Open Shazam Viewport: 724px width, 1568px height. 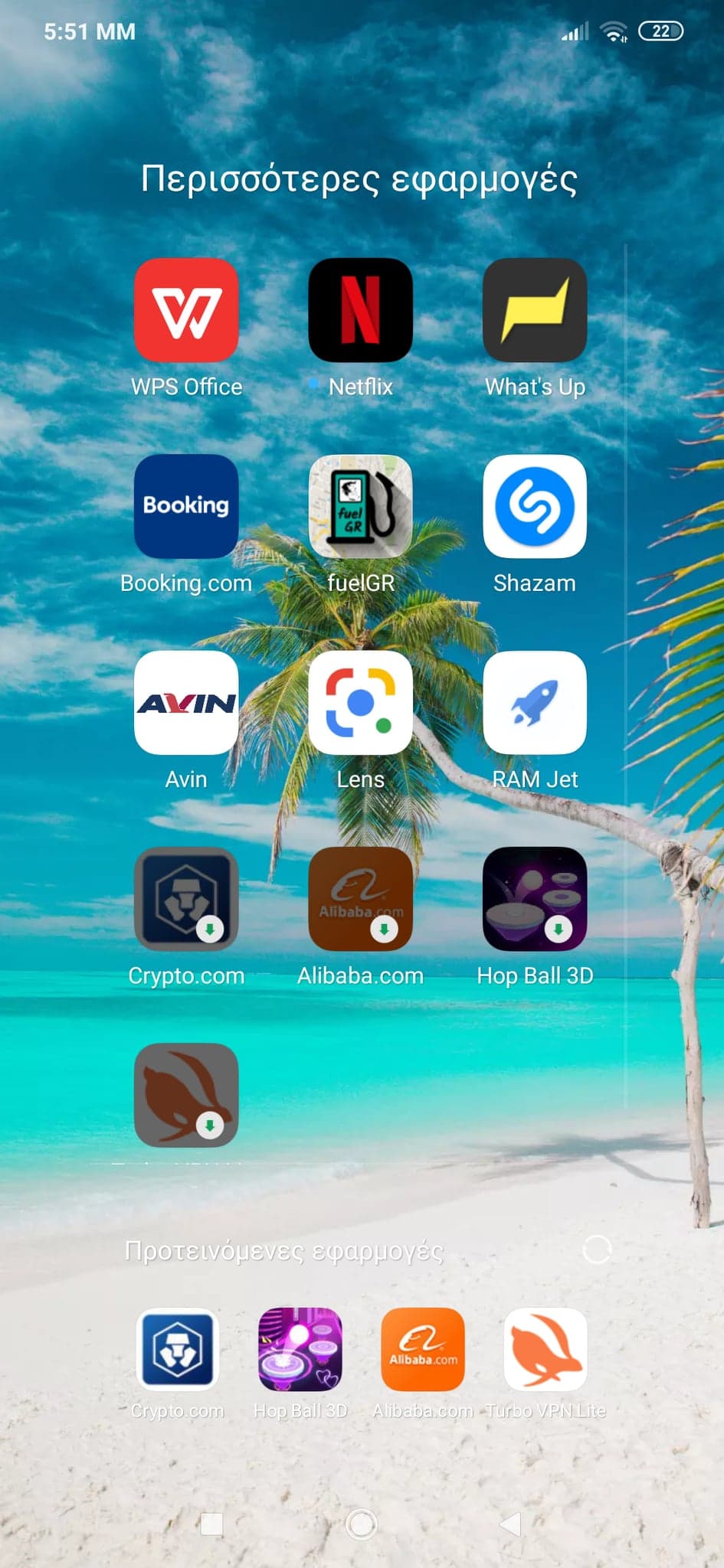point(535,506)
